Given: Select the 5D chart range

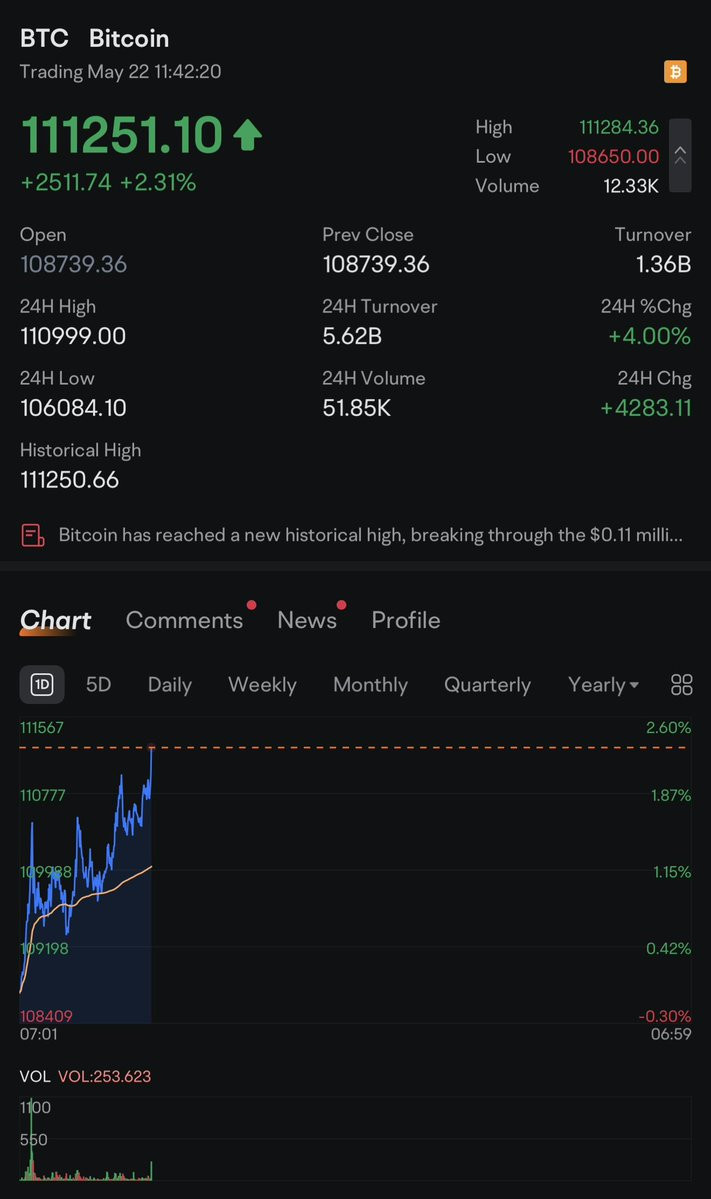Looking at the screenshot, I should click(x=98, y=685).
